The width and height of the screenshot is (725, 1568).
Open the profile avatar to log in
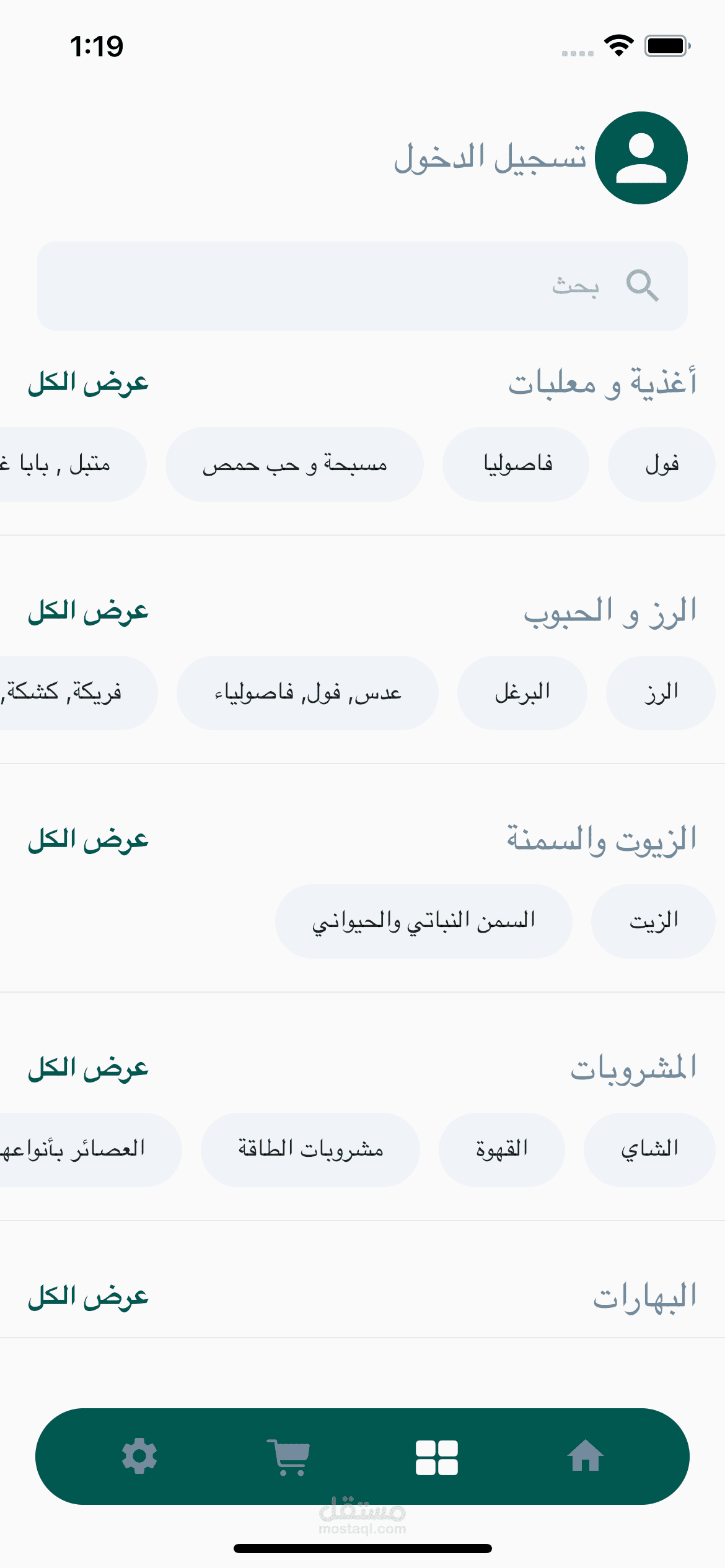[641, 158]
